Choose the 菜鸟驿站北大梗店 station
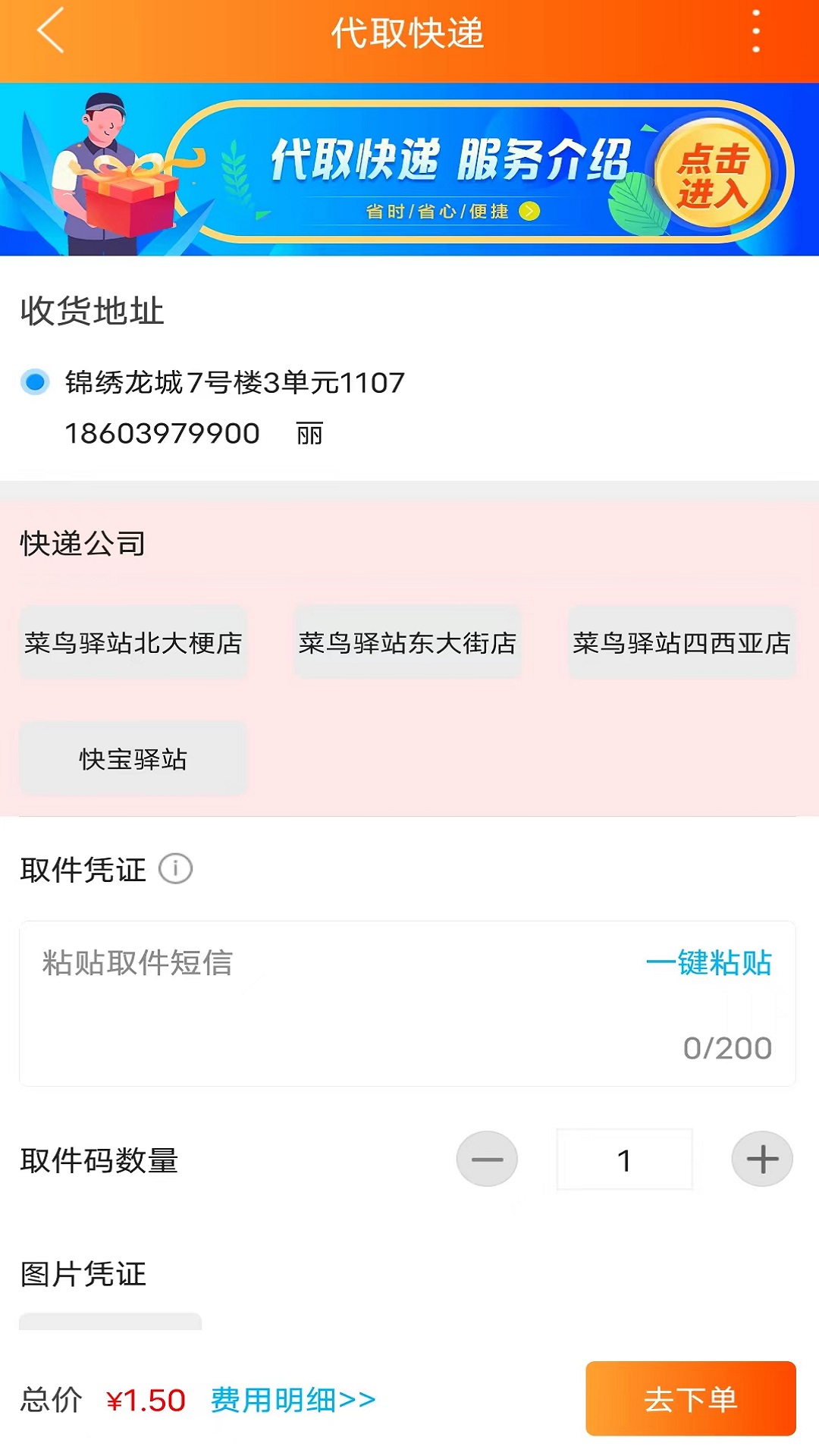This screenshot has height=1456, width=819. [x=133, y=644]
